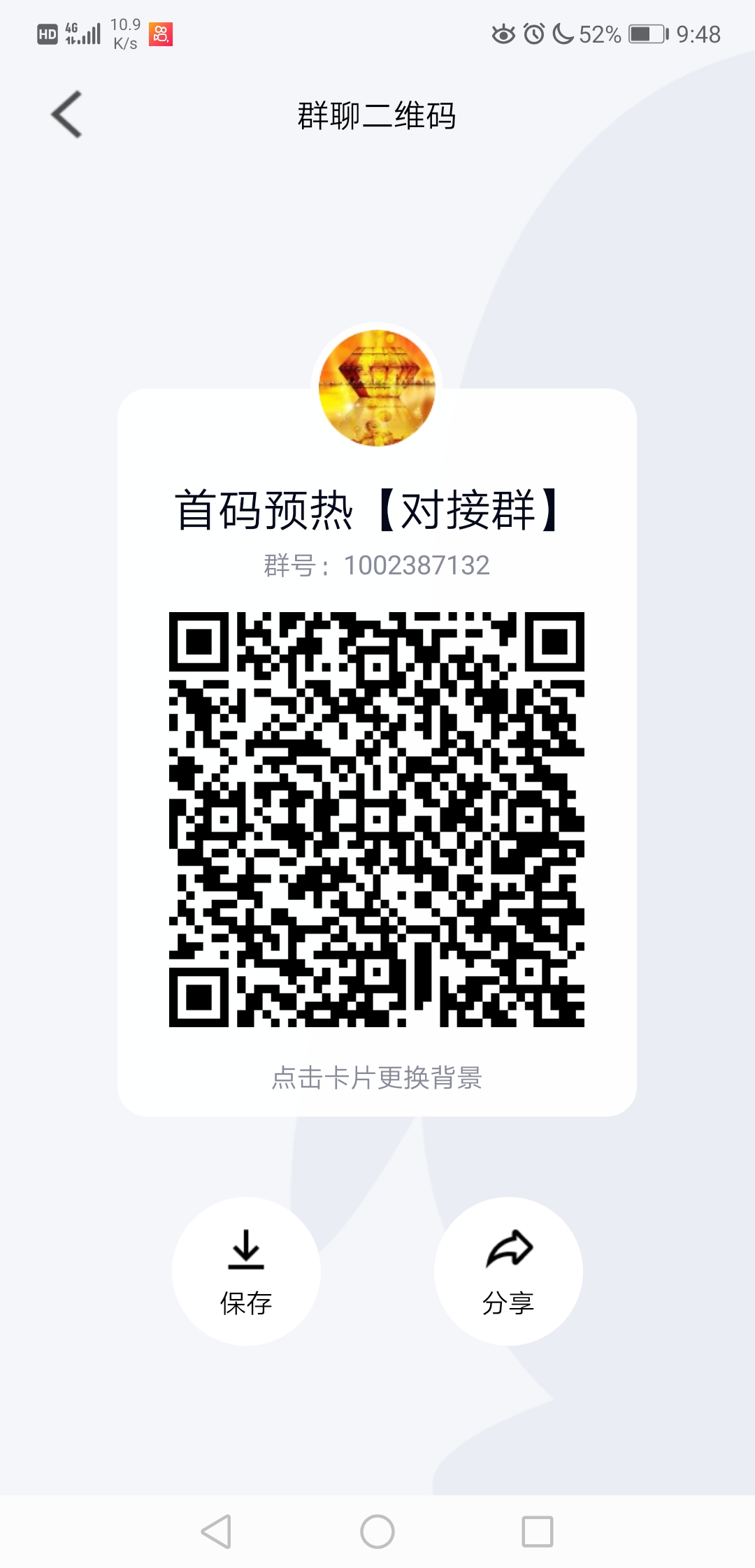This screenshot has width=755, height=1568.
Task: Tap the 群聊二维码 title text
Action: pos(376,116)
